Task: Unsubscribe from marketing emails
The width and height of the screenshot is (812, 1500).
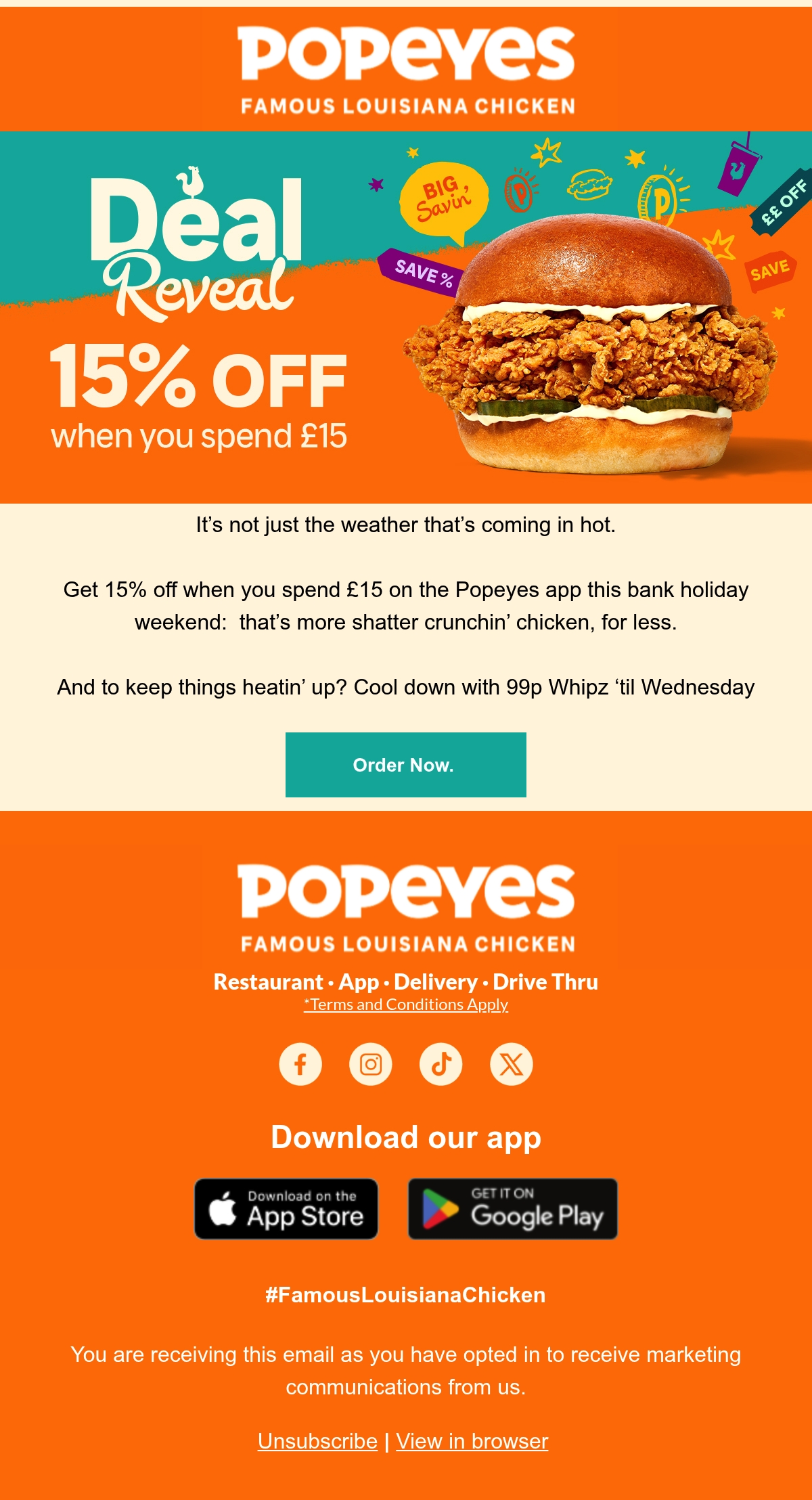Action: tap(317, 1441)
